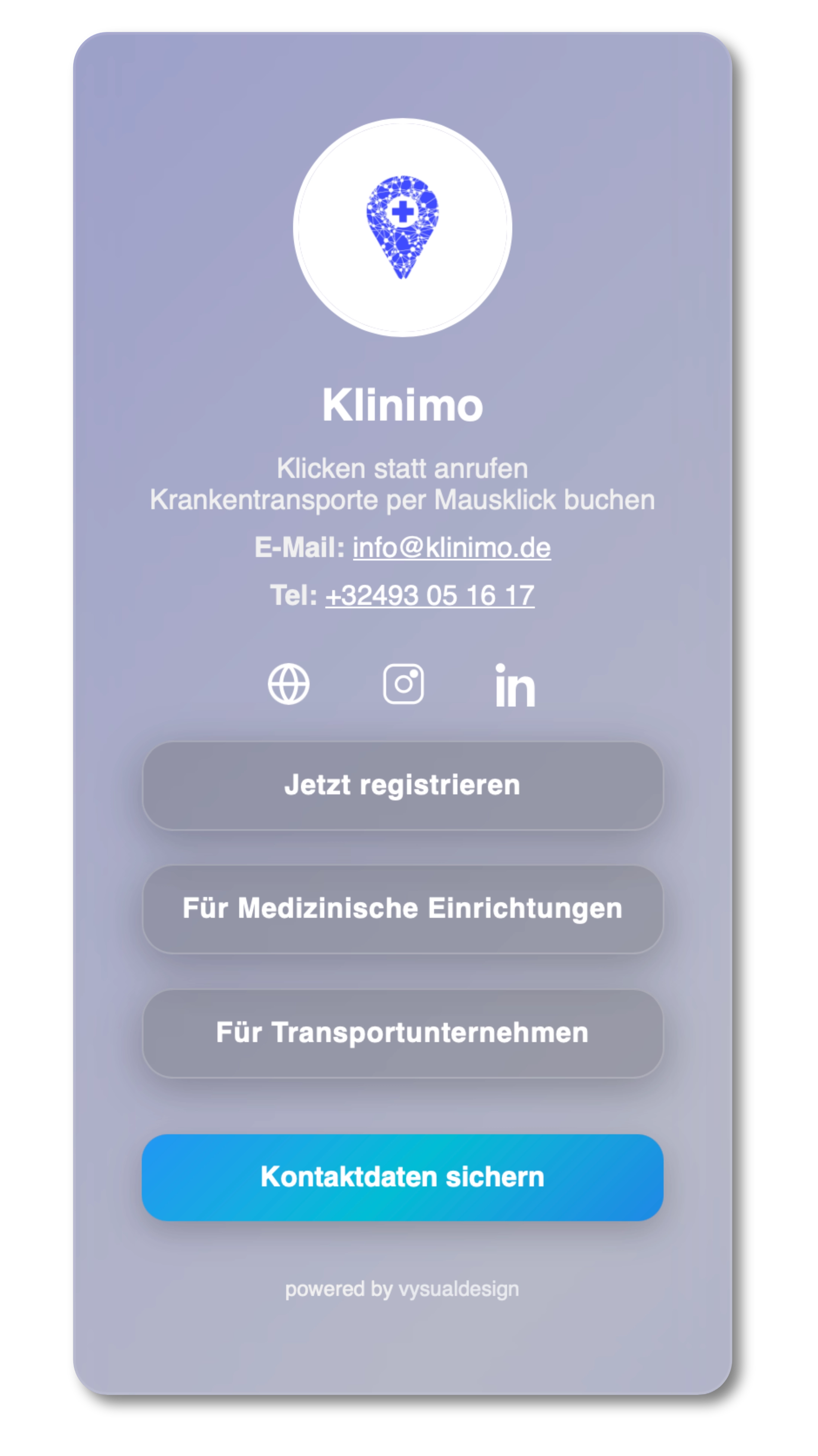Open Klinimo's LinkedIn page

[x=515, y=685]
